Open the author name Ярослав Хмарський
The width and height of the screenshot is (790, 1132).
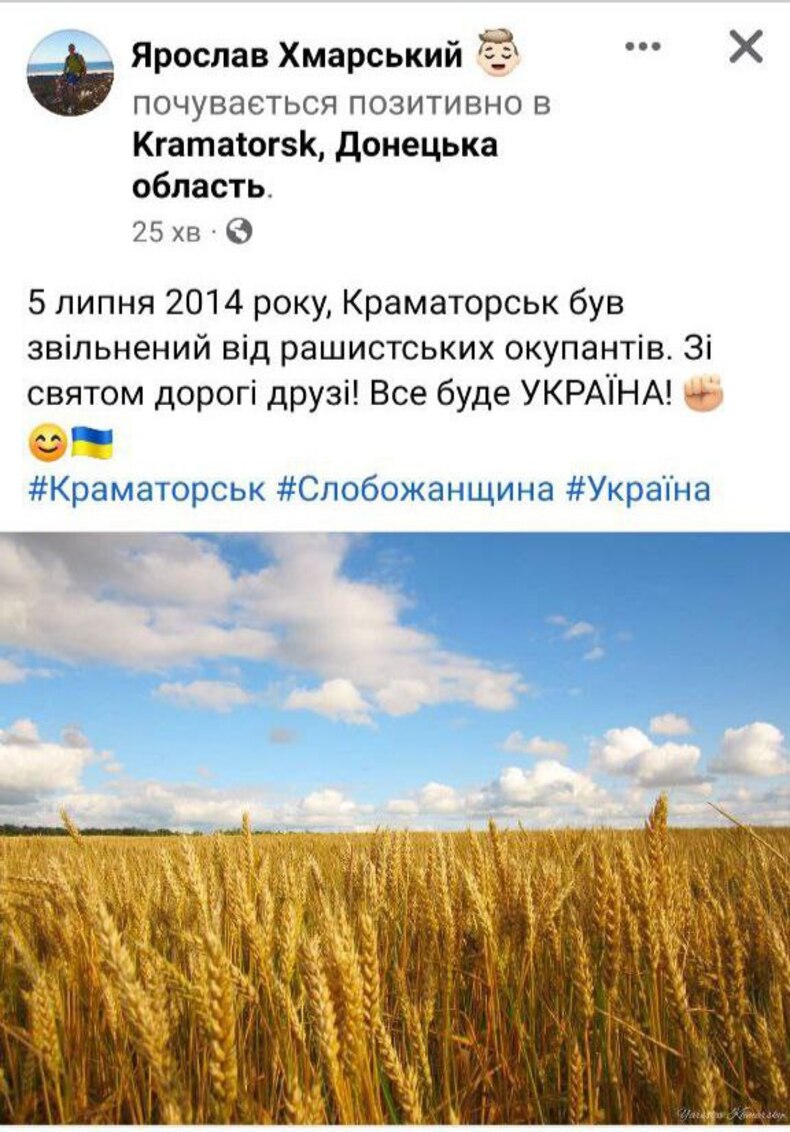coord(297,55)
